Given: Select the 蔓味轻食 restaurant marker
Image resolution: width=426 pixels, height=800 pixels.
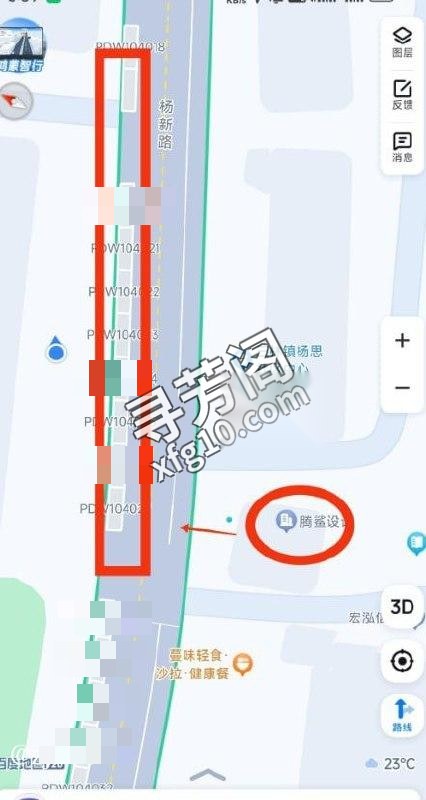Looking at the screenshot, I should [243, 664].
